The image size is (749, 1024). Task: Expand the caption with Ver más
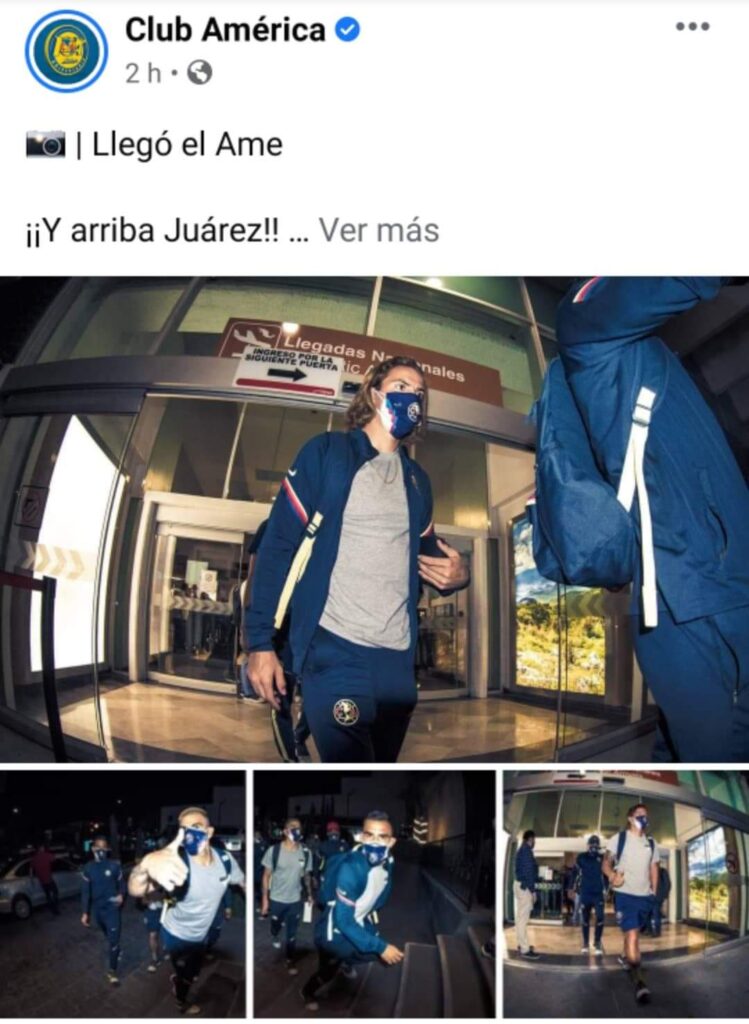click(379, 230)
